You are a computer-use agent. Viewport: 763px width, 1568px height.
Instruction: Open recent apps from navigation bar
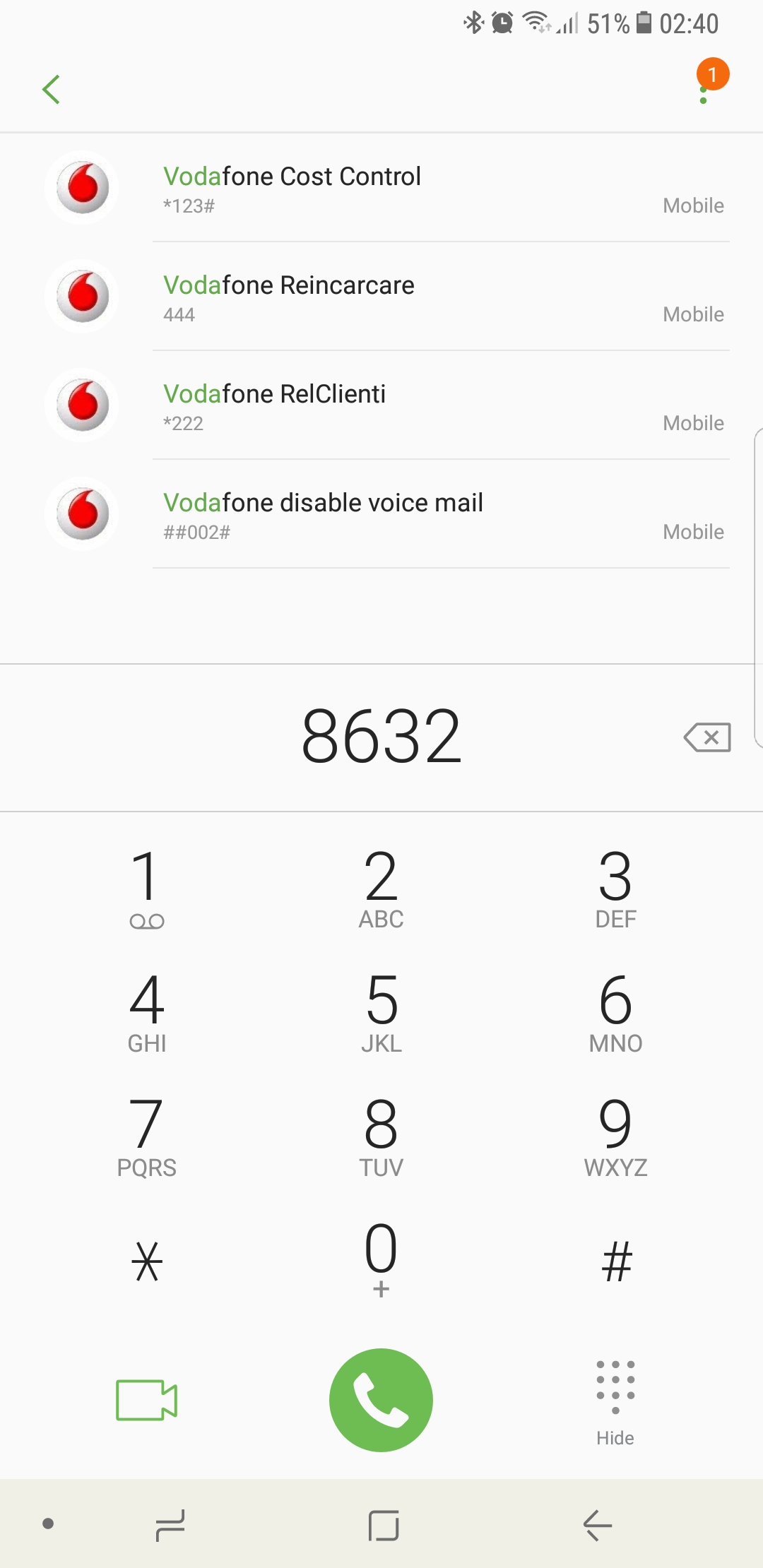tap(170, 1525)
